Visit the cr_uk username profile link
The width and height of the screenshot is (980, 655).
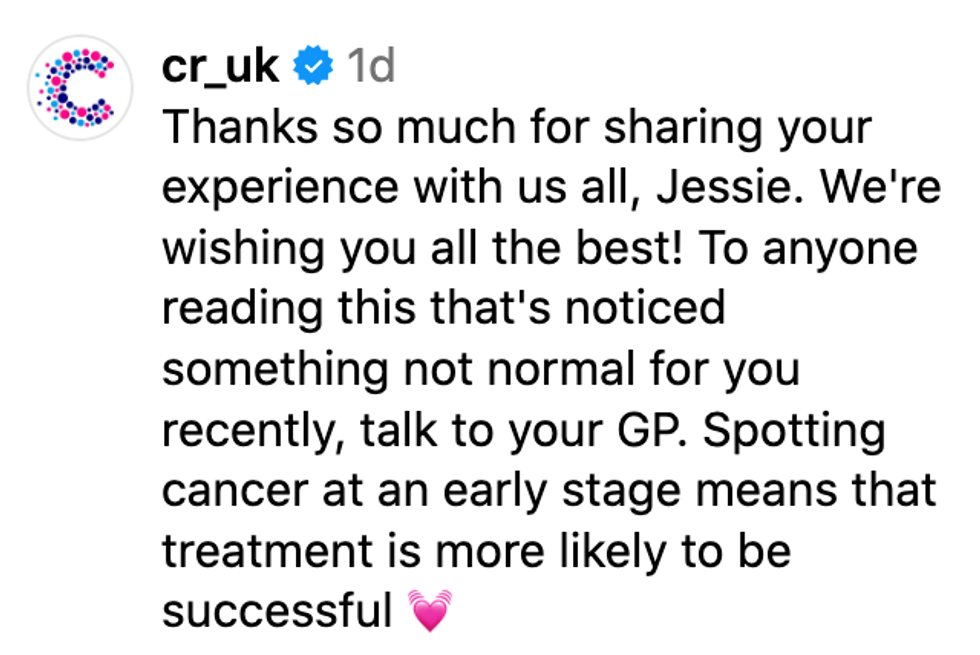point(220,67)
